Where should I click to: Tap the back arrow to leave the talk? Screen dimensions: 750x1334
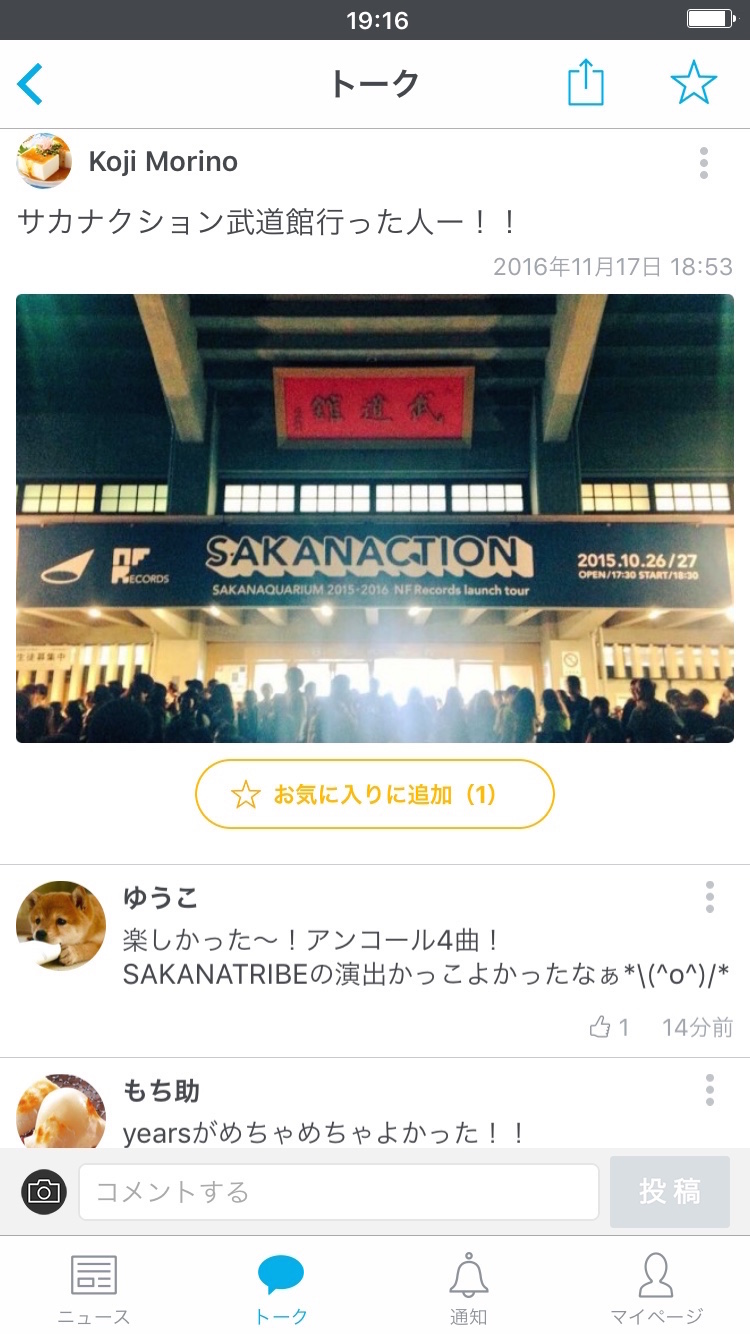[28, 84]
